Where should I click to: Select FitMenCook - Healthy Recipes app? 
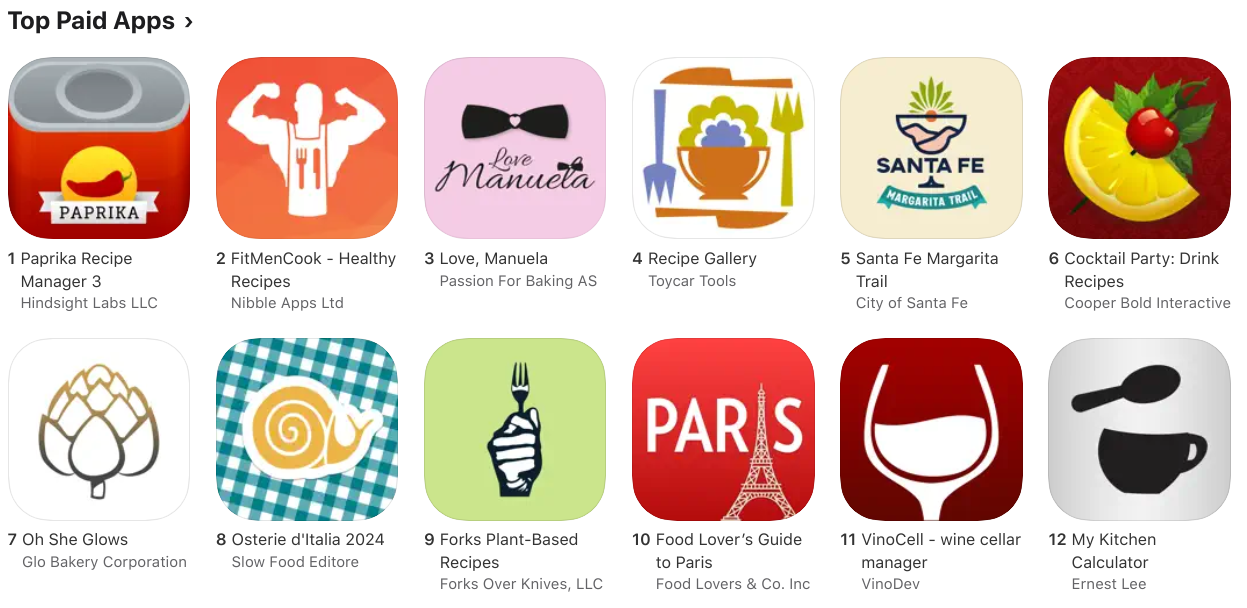click(307, 148)
